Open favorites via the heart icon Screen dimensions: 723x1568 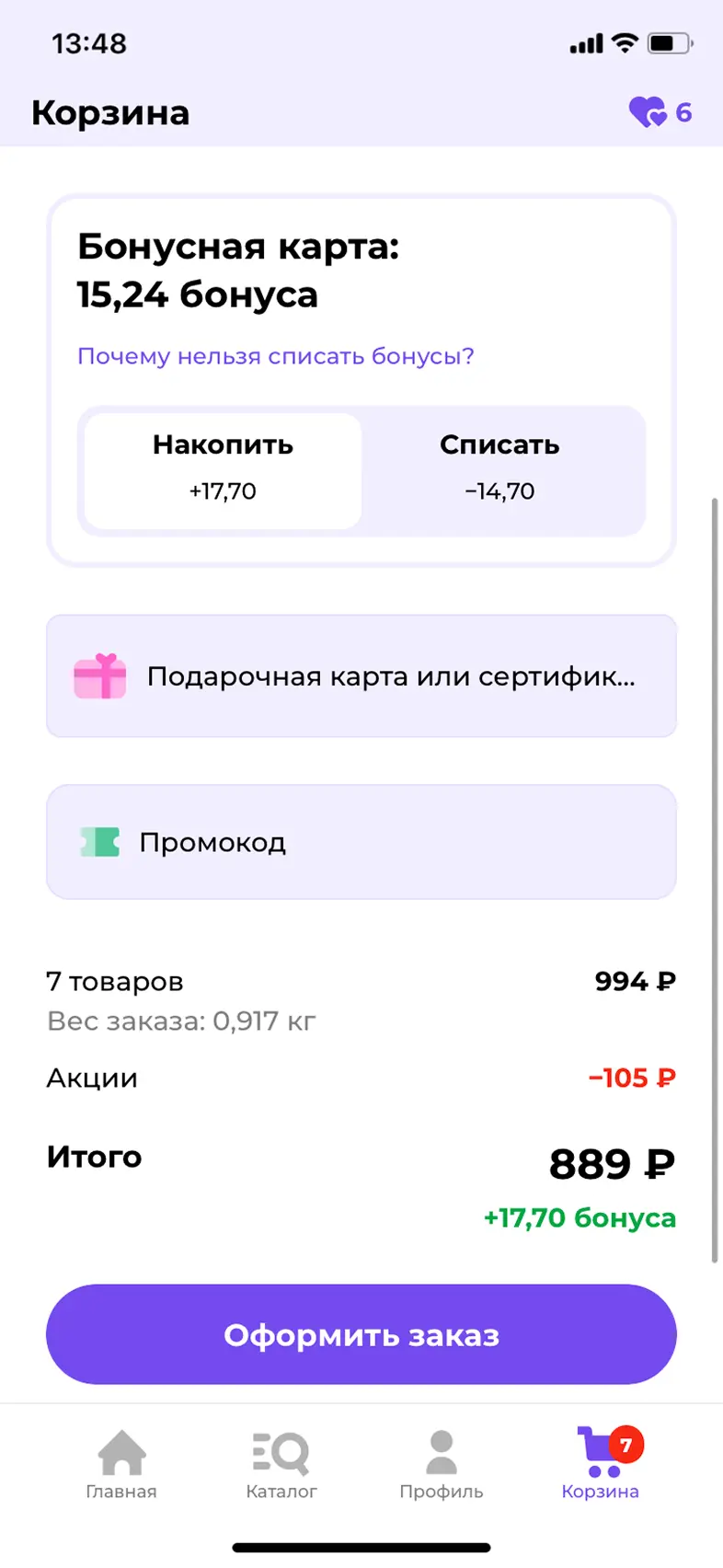tap(648, 112)
